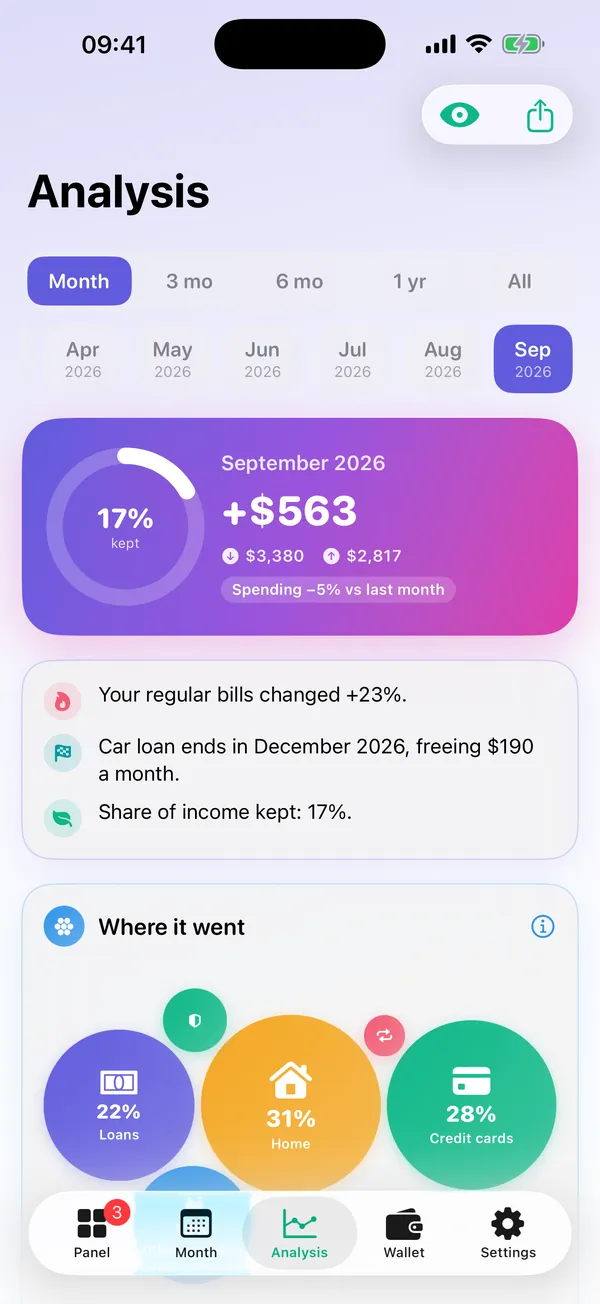
Task: Open the Wallet tab
Action: pos(404,1233)
